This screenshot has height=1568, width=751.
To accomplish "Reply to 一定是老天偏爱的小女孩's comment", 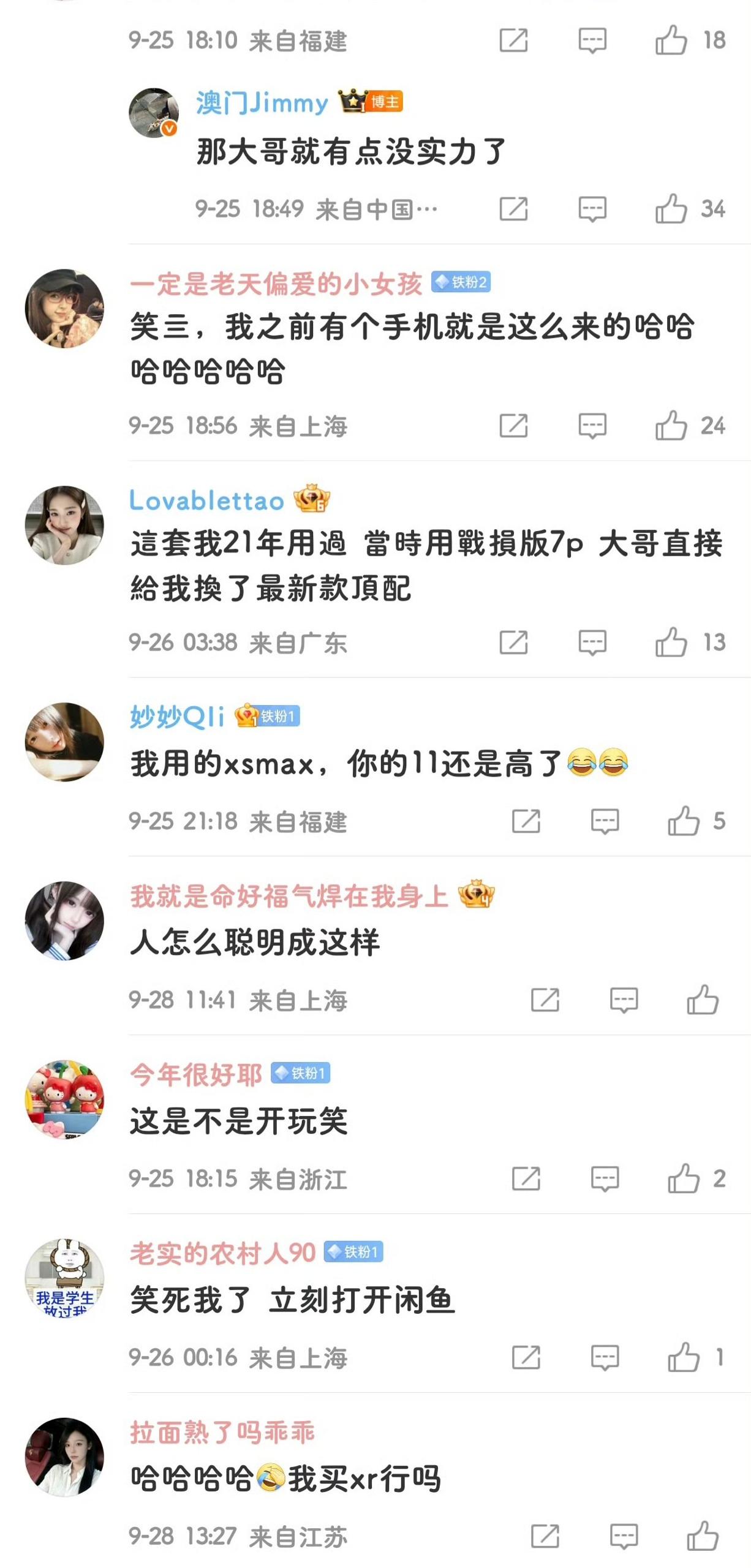I will point(592,426).
